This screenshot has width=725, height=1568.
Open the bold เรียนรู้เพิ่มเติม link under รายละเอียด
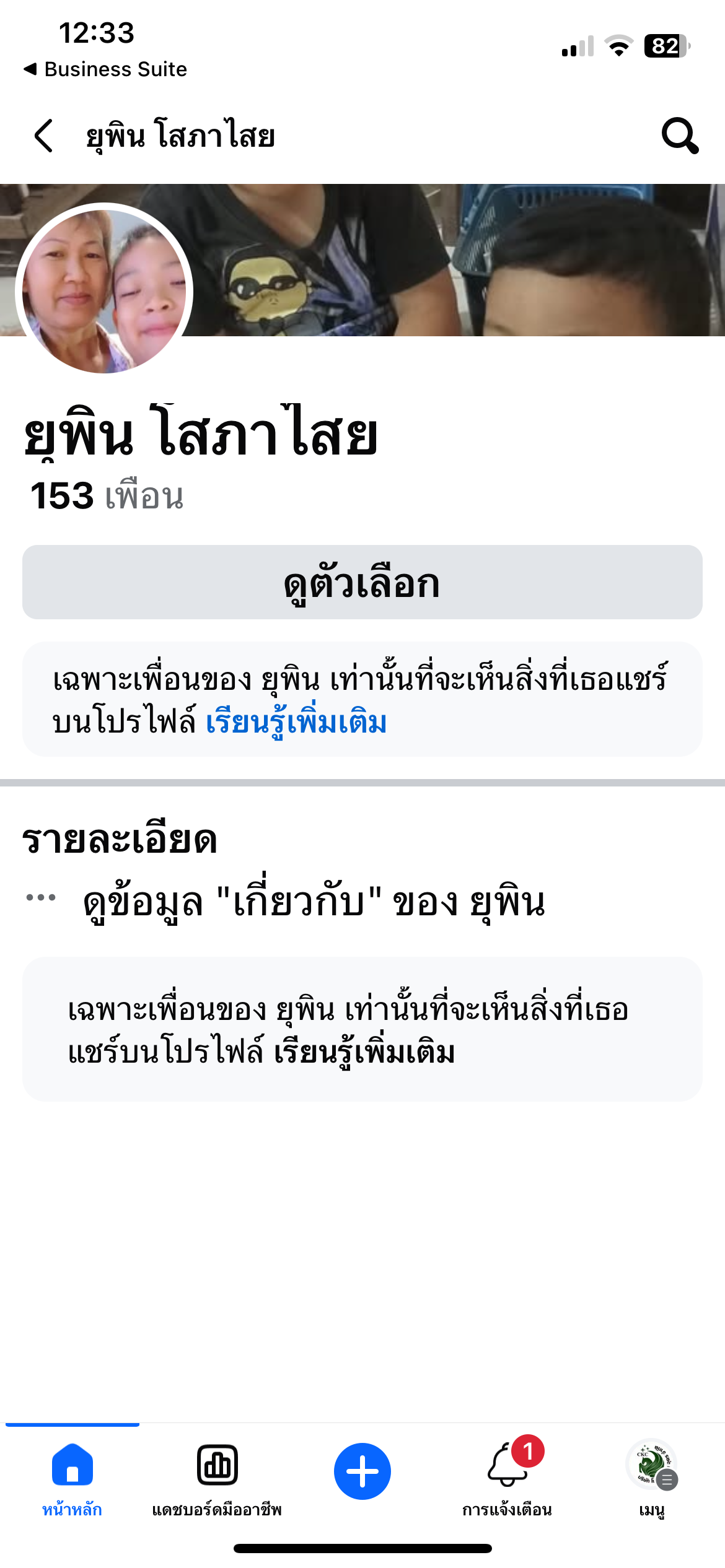pyautogui.click(x=364, y=1052)
